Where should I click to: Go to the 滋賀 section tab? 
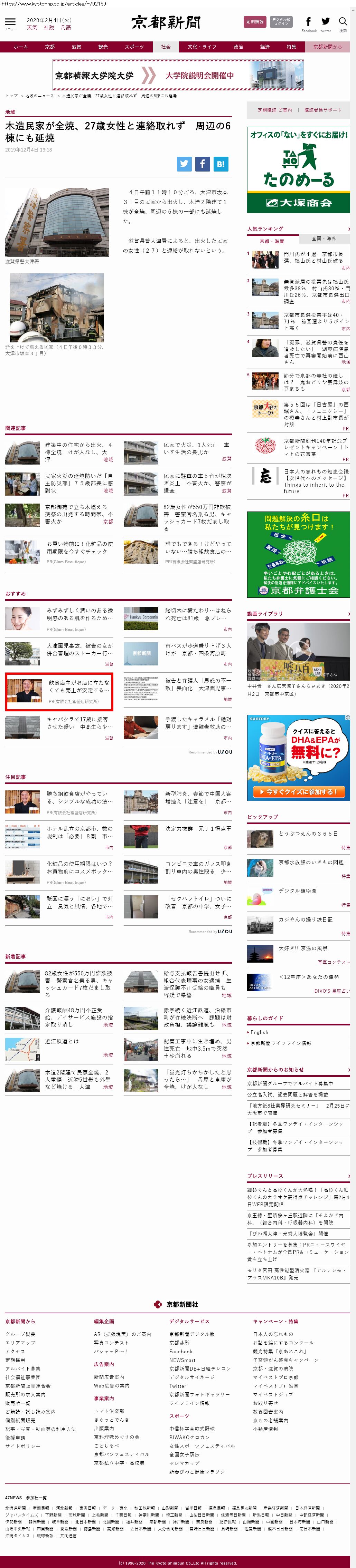pos(76,47)
